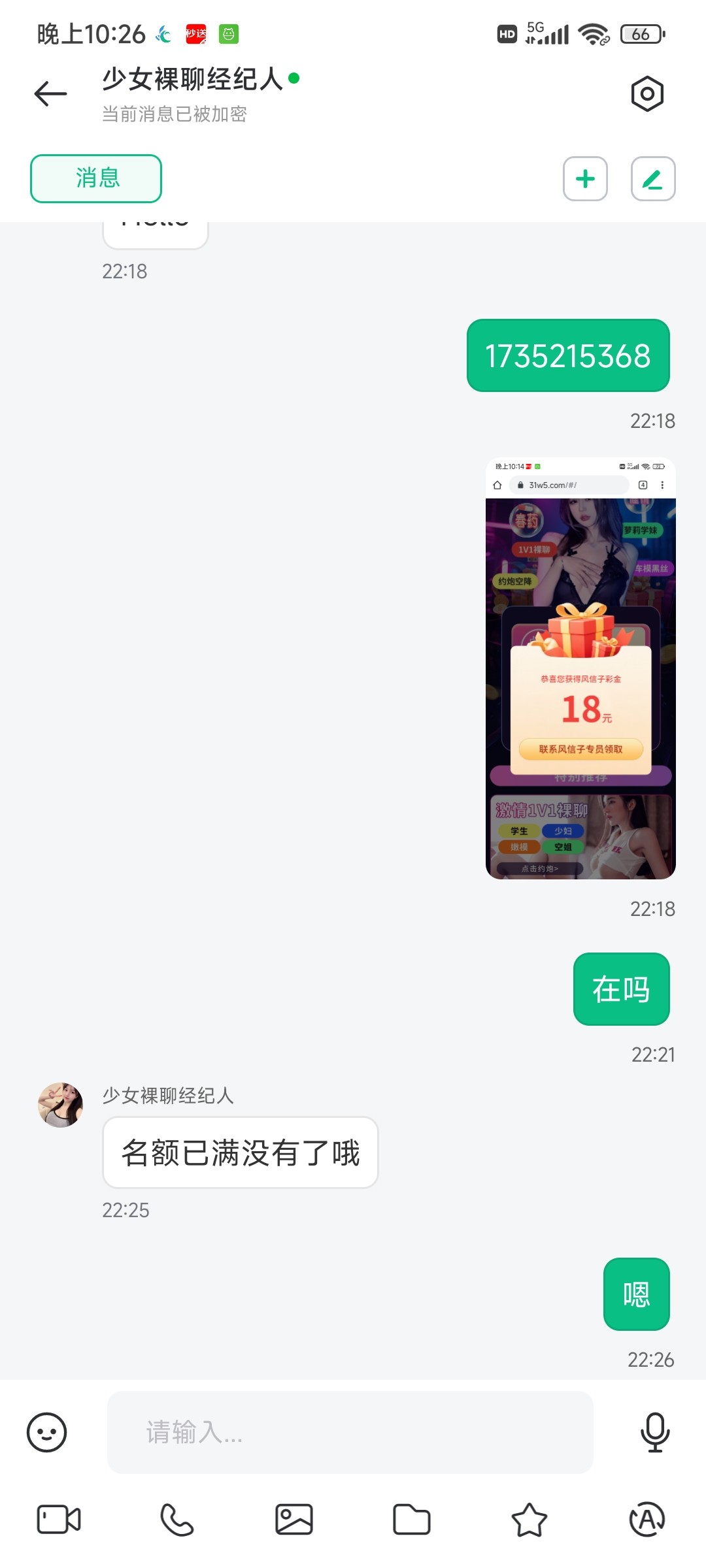Tap the green edit pencil button
706x1568 pixels.
(652, 178)
